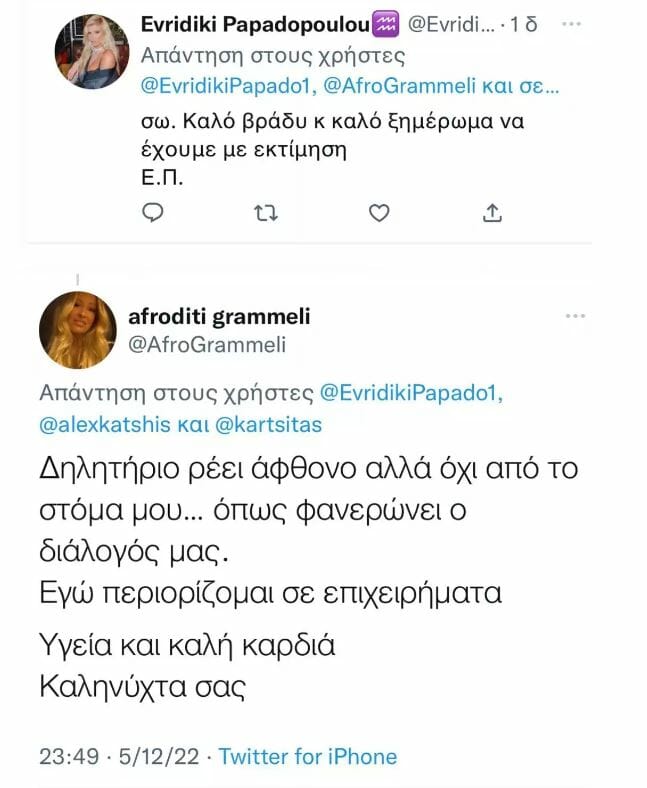Tap the Twitter for iPhone link

(x=308, y=756)
